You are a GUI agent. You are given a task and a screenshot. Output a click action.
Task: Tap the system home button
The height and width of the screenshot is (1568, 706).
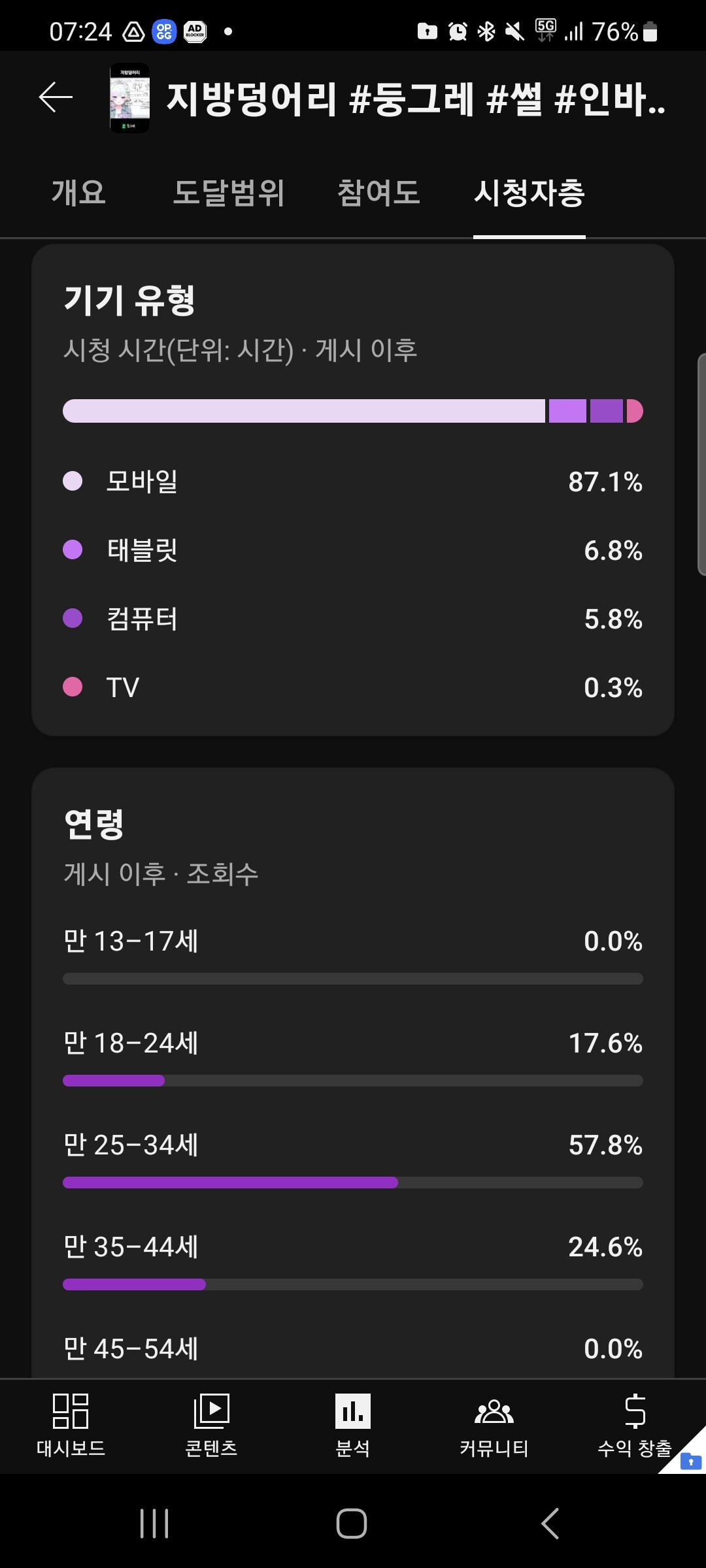pos(352,1524)
